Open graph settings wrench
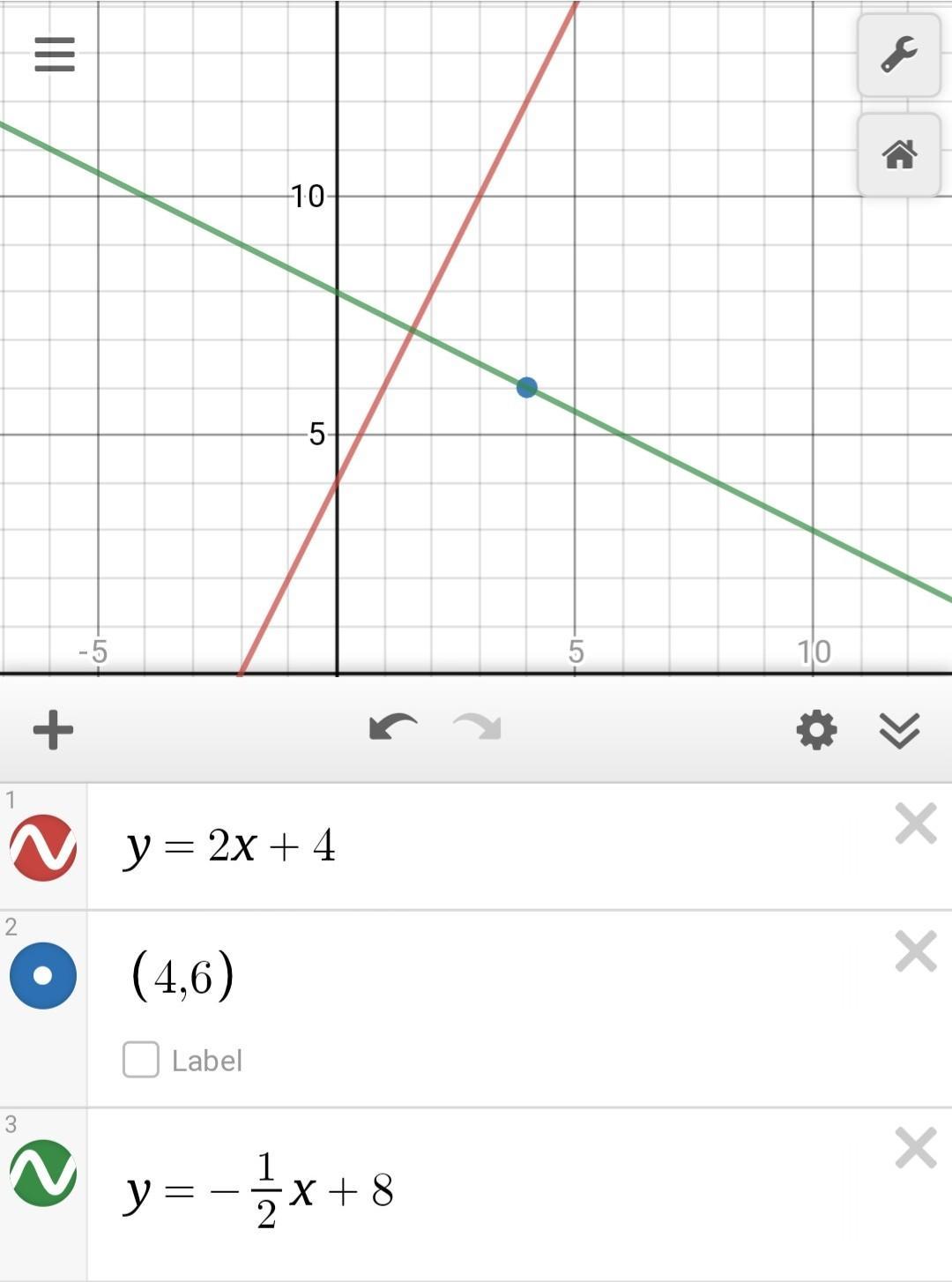952x1282 pixels. [x=898, y=55]
